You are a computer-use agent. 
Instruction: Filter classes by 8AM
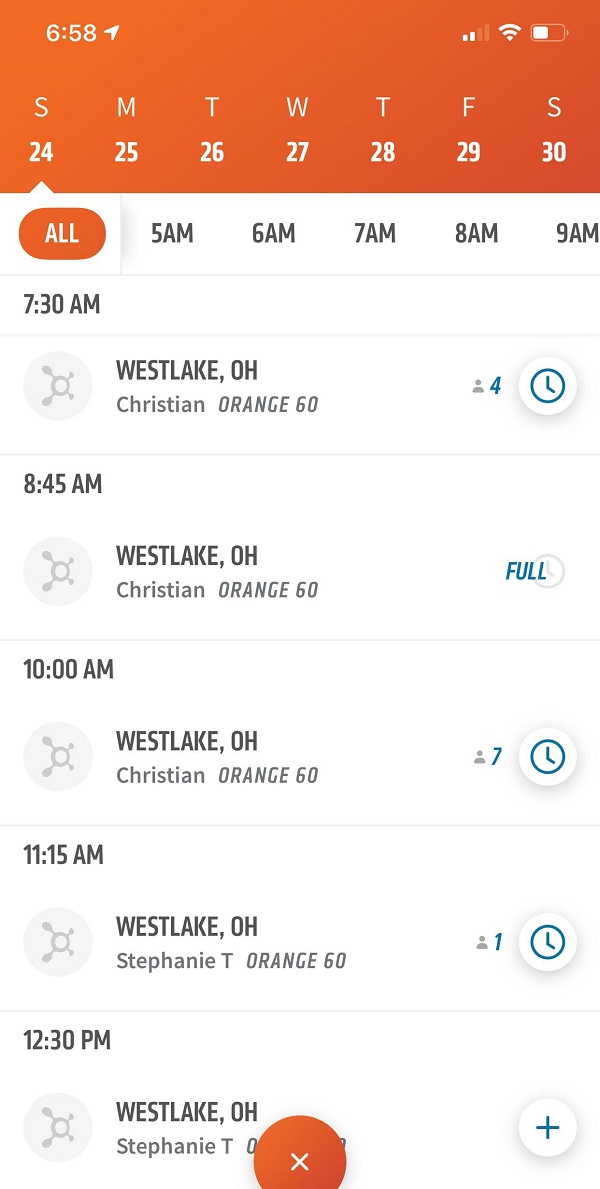(476, 234)
